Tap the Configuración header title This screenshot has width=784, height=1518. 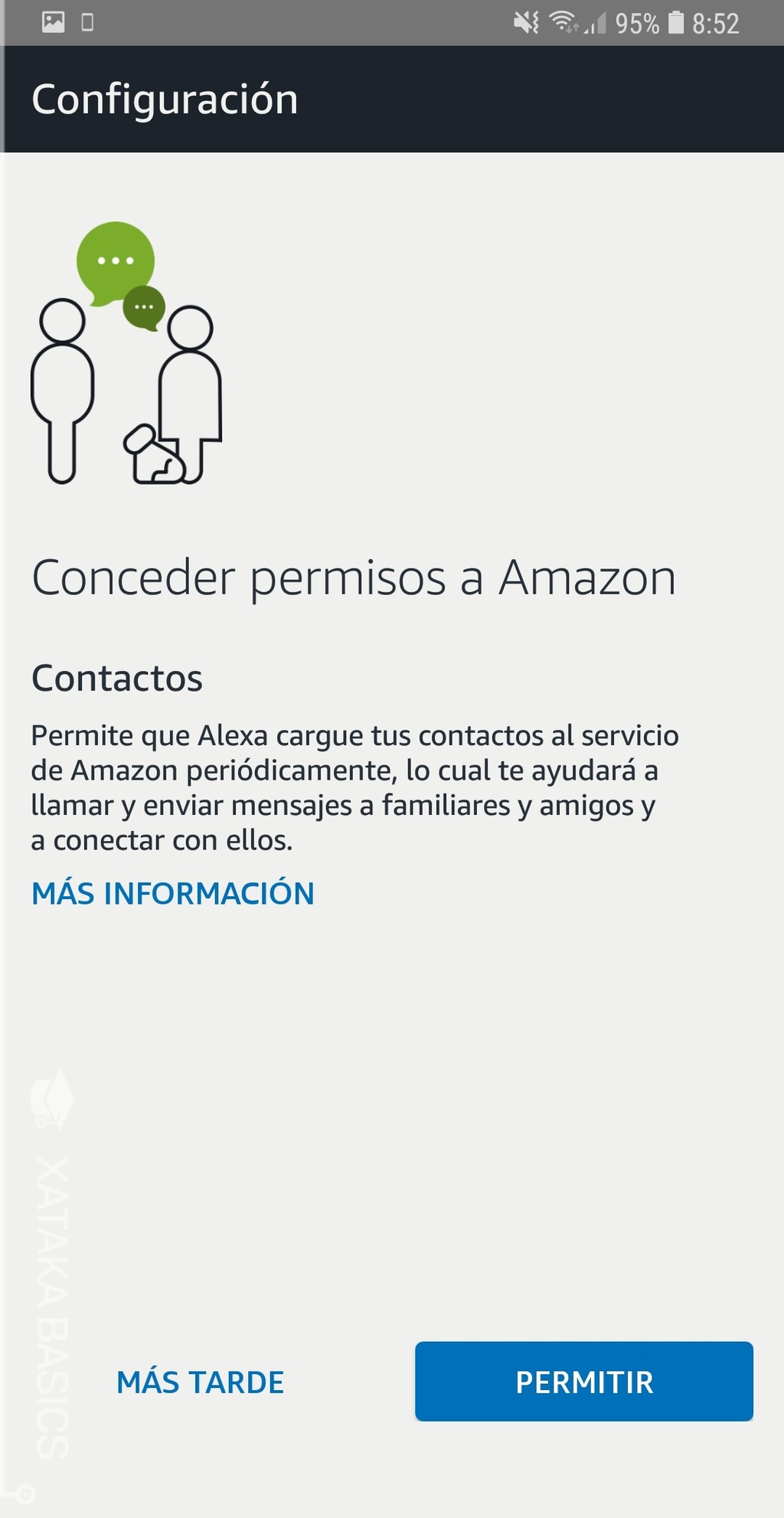pos(166,98)
